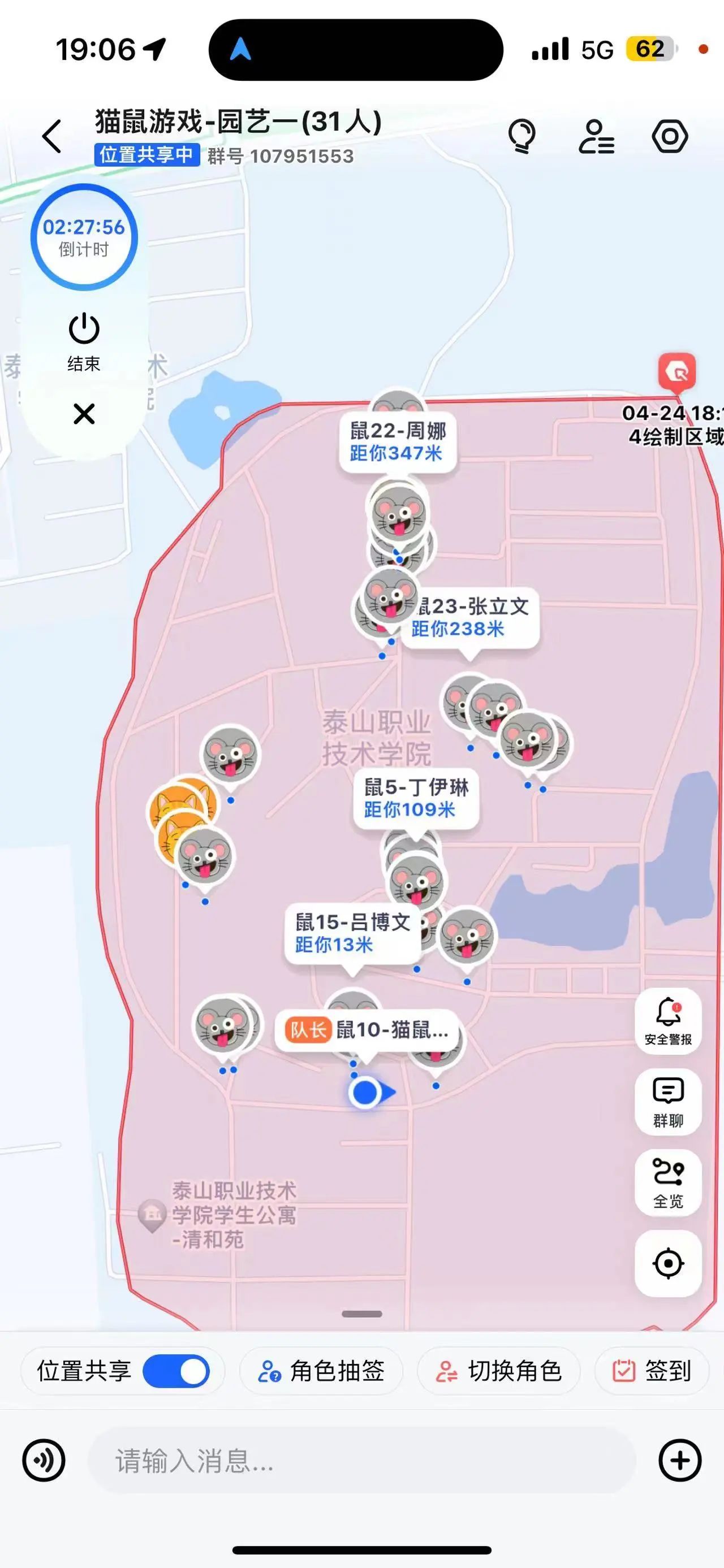Tap 全览 to view overview
Image resolution: width=724 pixels, height=1568 pixels.
(x=668, y=1182)
